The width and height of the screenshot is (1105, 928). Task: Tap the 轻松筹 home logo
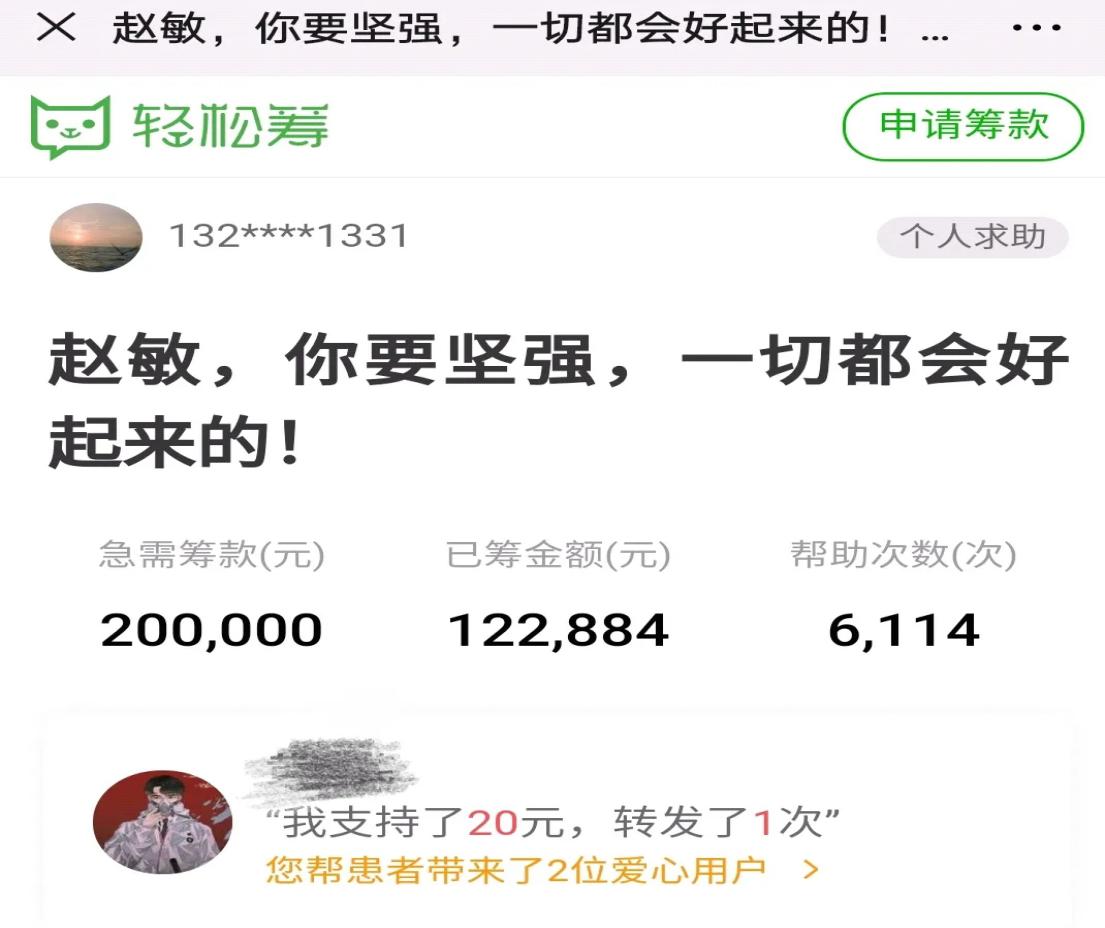click(x=180, y=127)
